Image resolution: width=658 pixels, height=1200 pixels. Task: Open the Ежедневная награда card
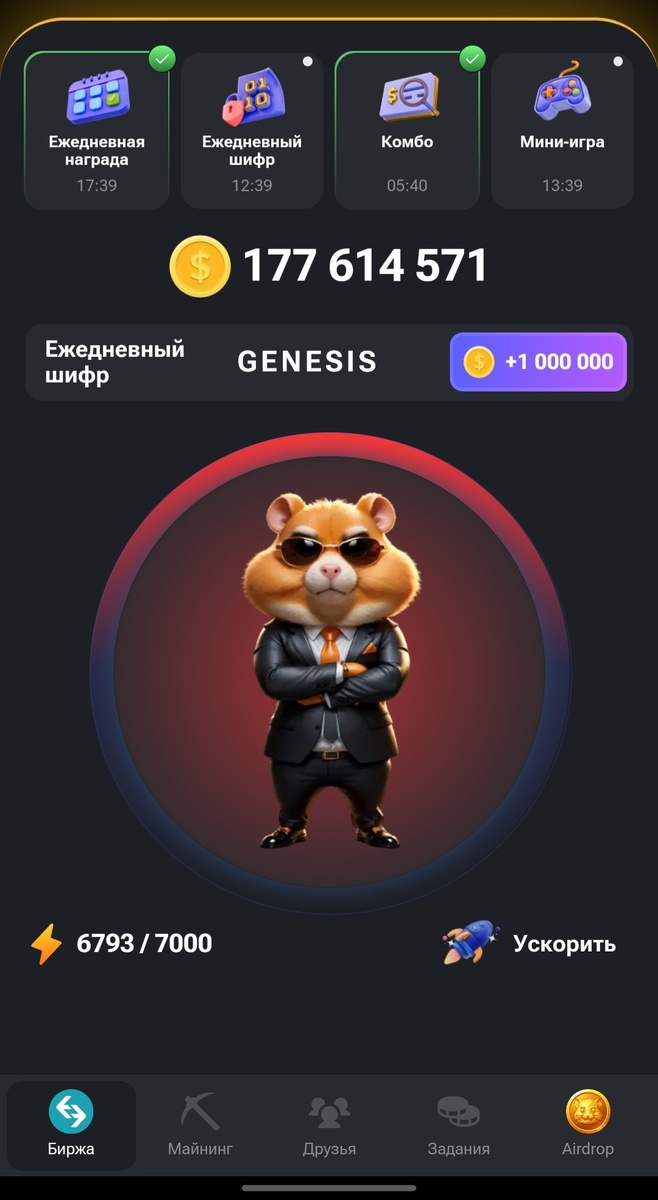[96, 130]
